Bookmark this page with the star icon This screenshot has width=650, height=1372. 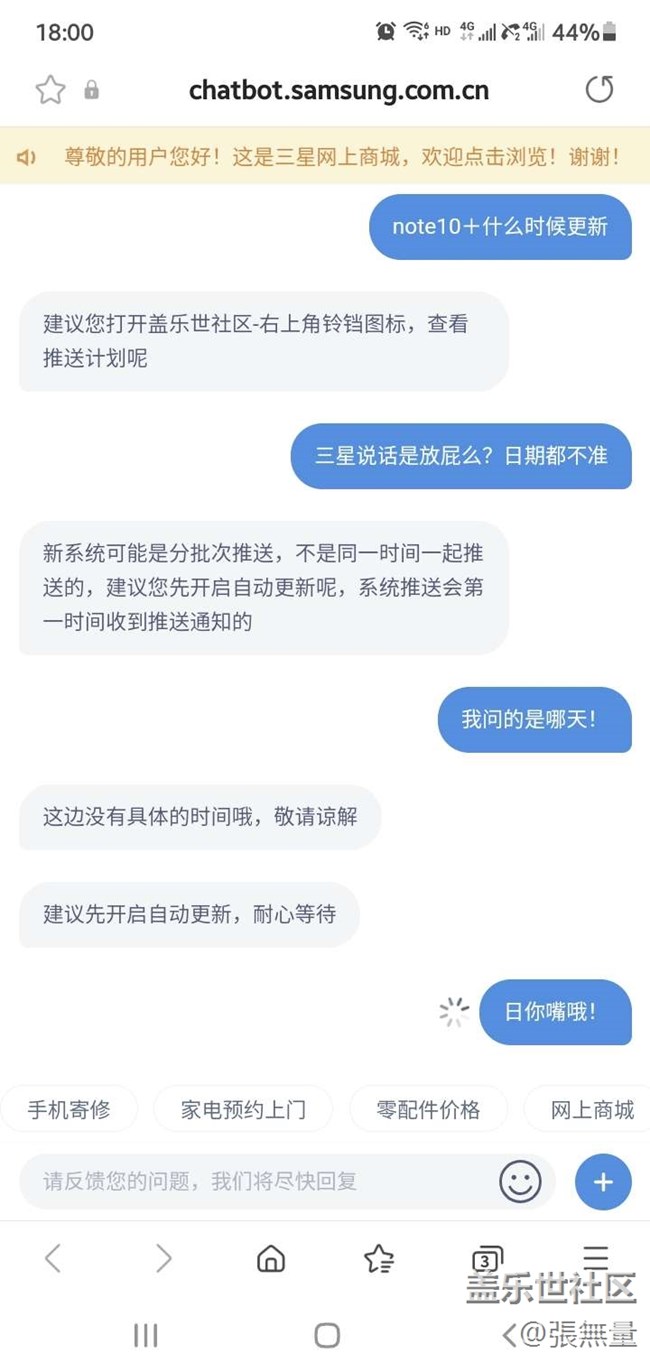50,91
